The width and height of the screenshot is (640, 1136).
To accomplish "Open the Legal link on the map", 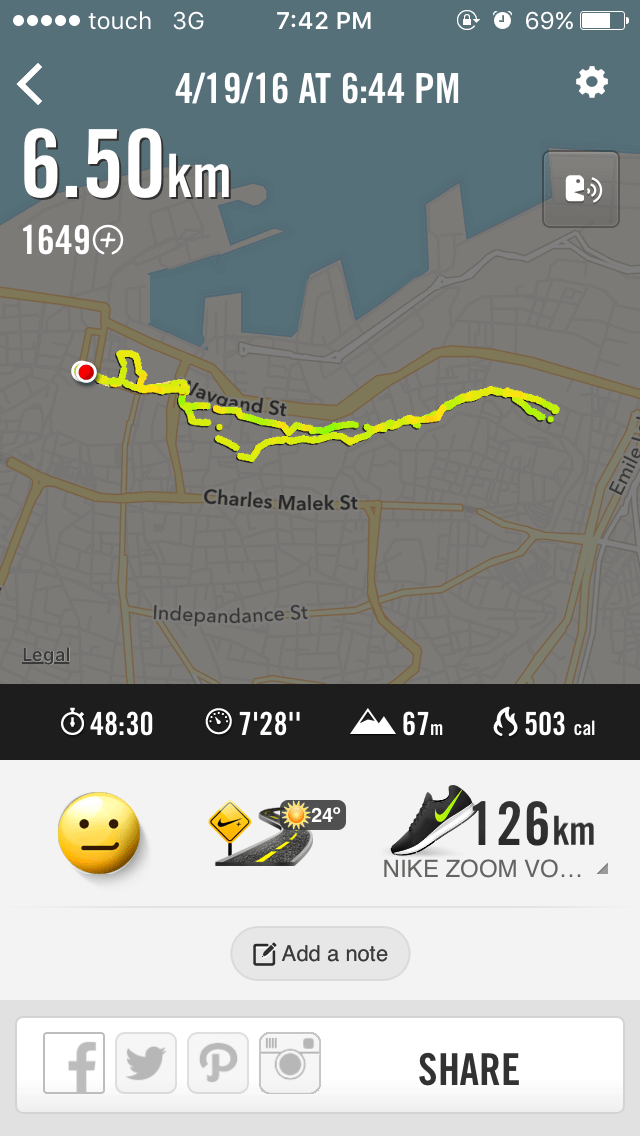I will pyautogui.click(x=46, y=655).
